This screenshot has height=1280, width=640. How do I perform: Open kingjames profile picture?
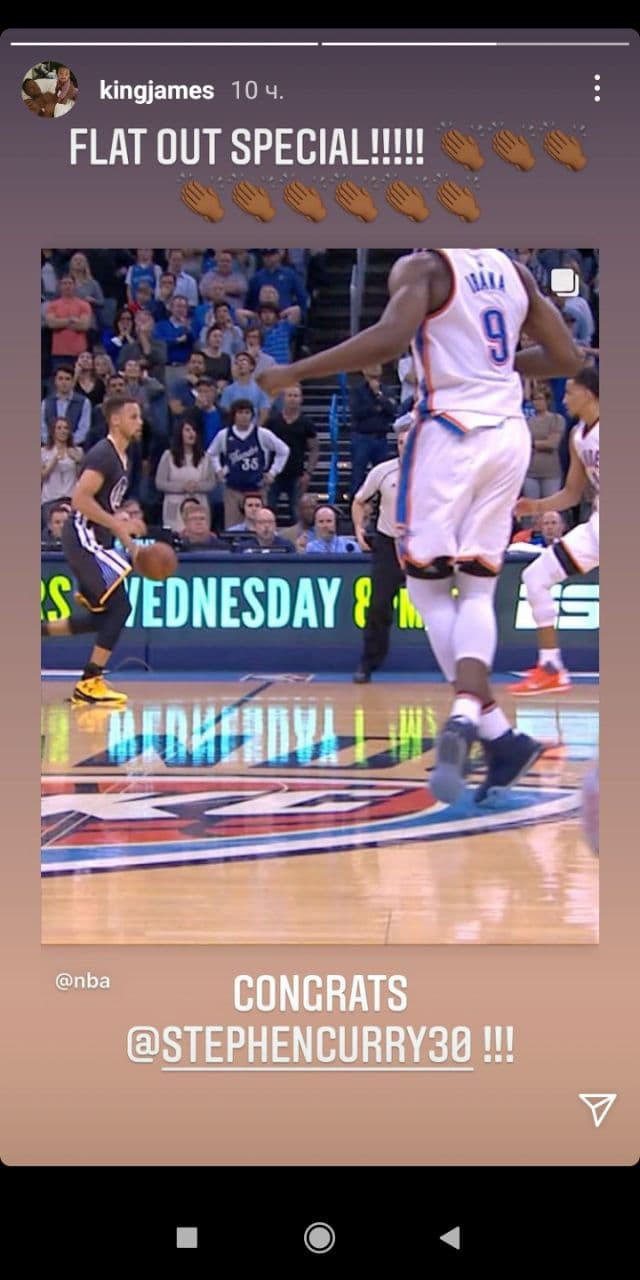tap(49, 90)
